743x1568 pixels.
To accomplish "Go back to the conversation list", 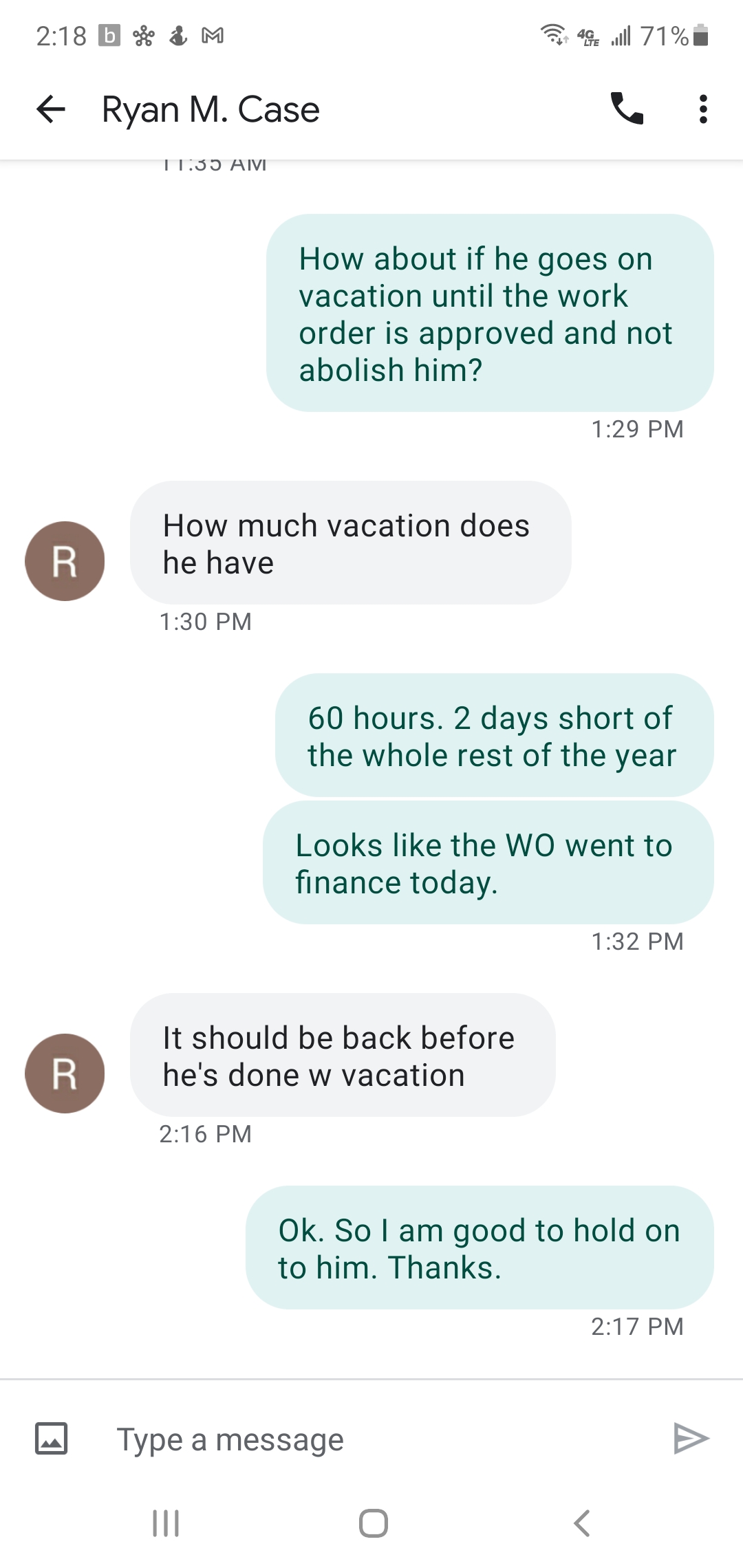I will tap(51, 109).
